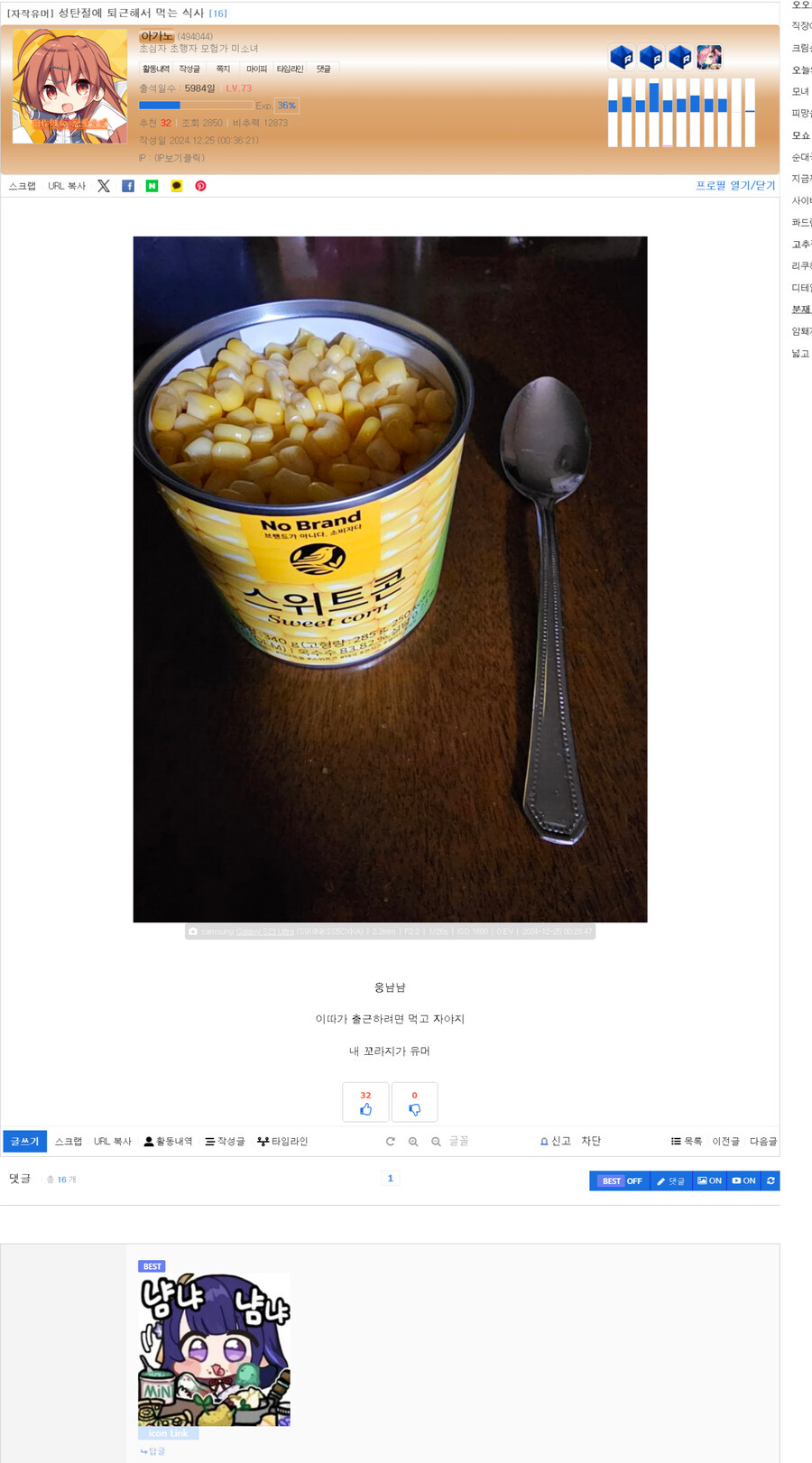Refresh the post with the reload icon

pyautogui.click(x=390, y=1141)
